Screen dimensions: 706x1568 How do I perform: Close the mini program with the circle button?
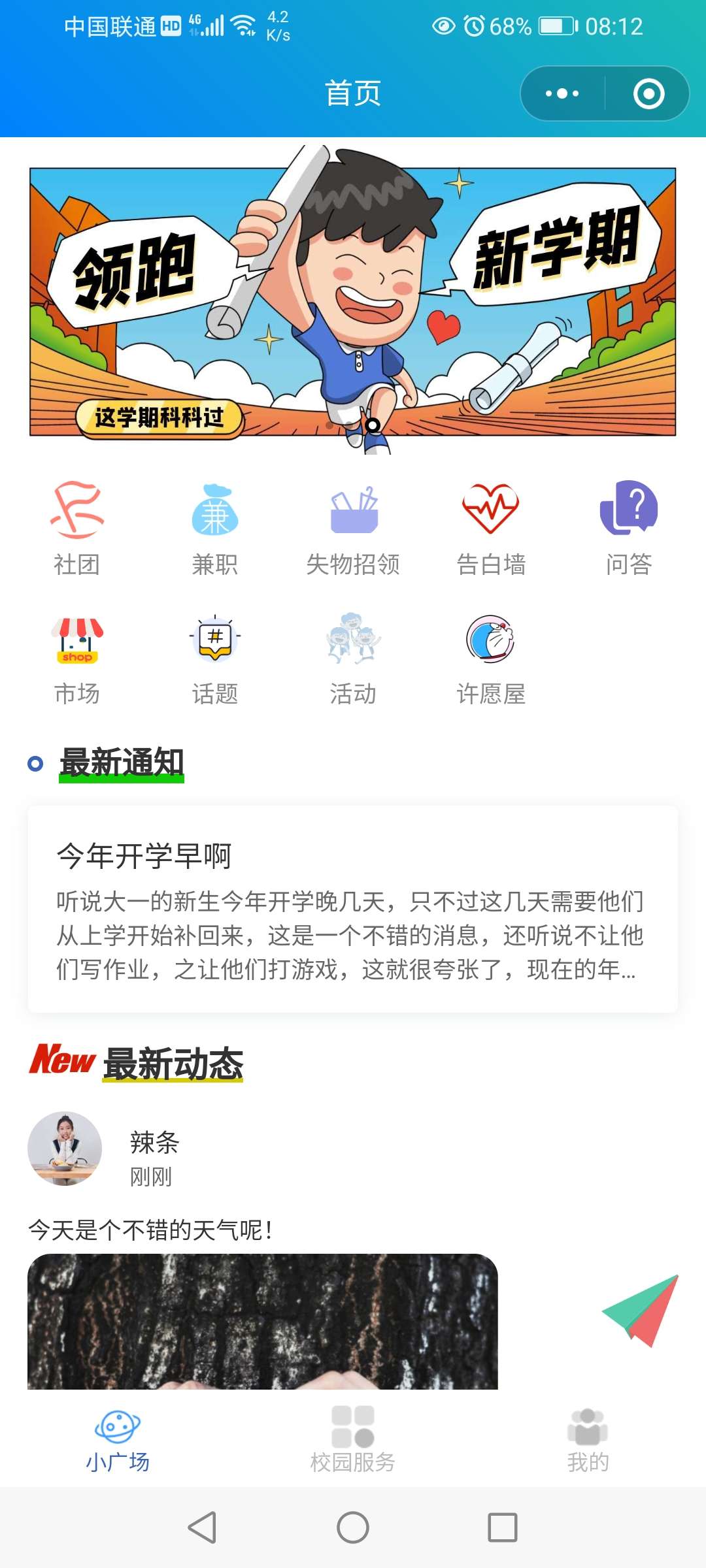click(x=648, y=93)
